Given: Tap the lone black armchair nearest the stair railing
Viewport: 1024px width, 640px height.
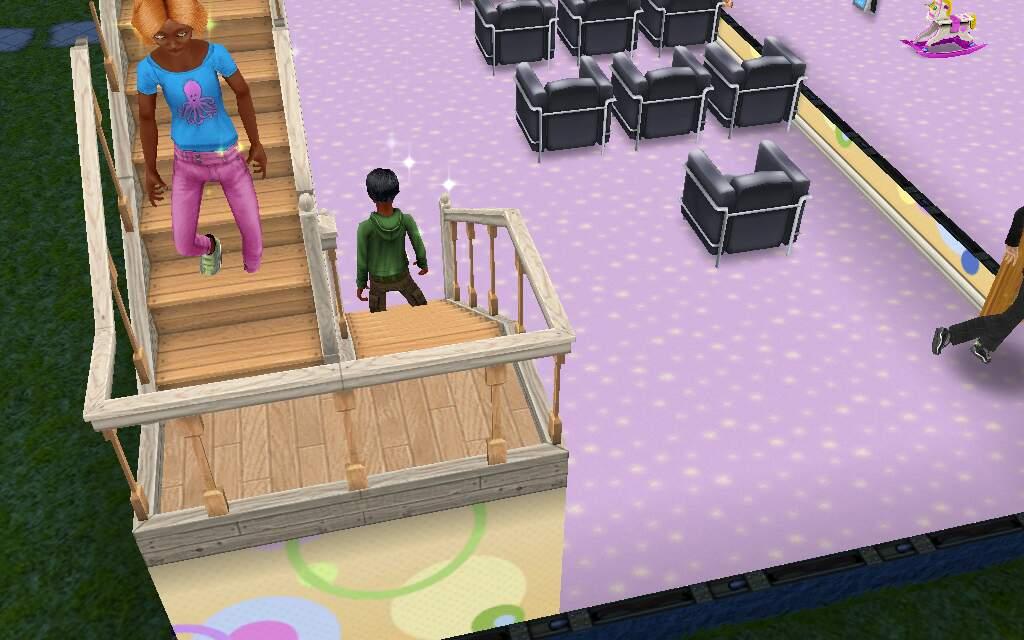Looking at the screenshot, I should tap(745, 200).
